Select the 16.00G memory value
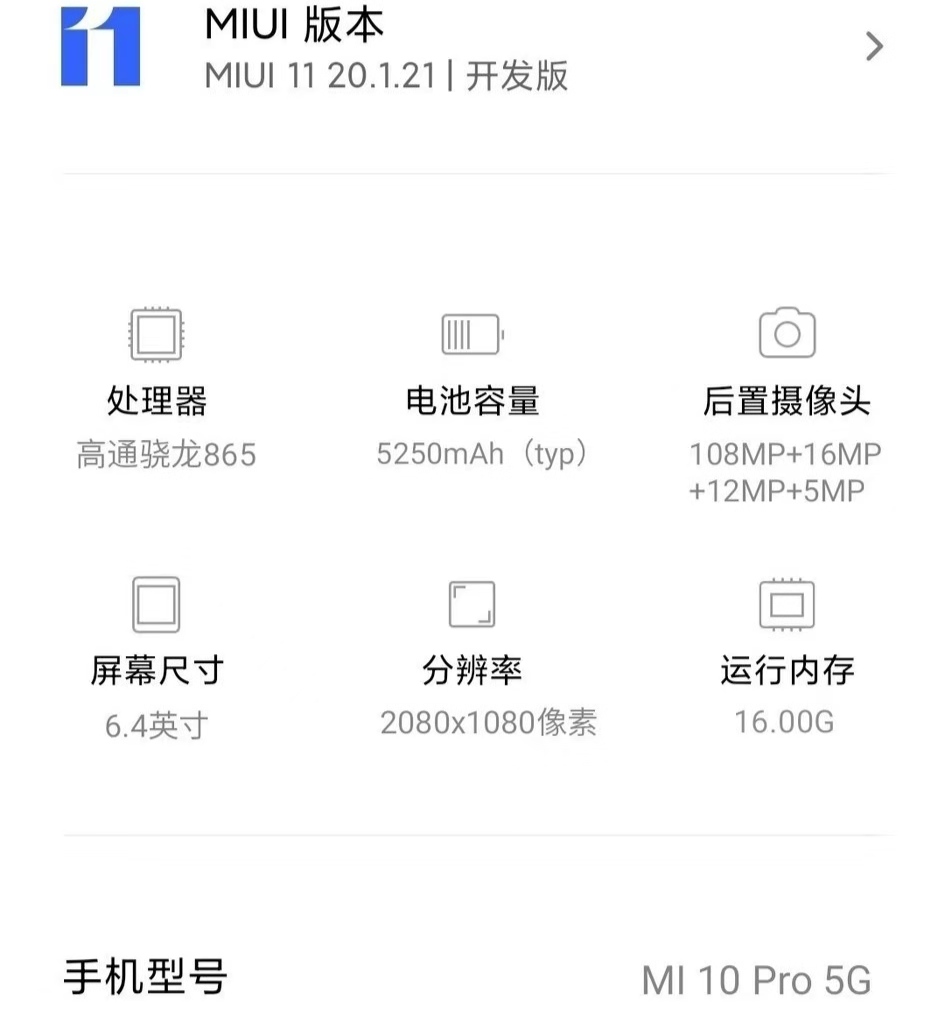The width and height of the screenshot is (940, 1023). [786, 722]
